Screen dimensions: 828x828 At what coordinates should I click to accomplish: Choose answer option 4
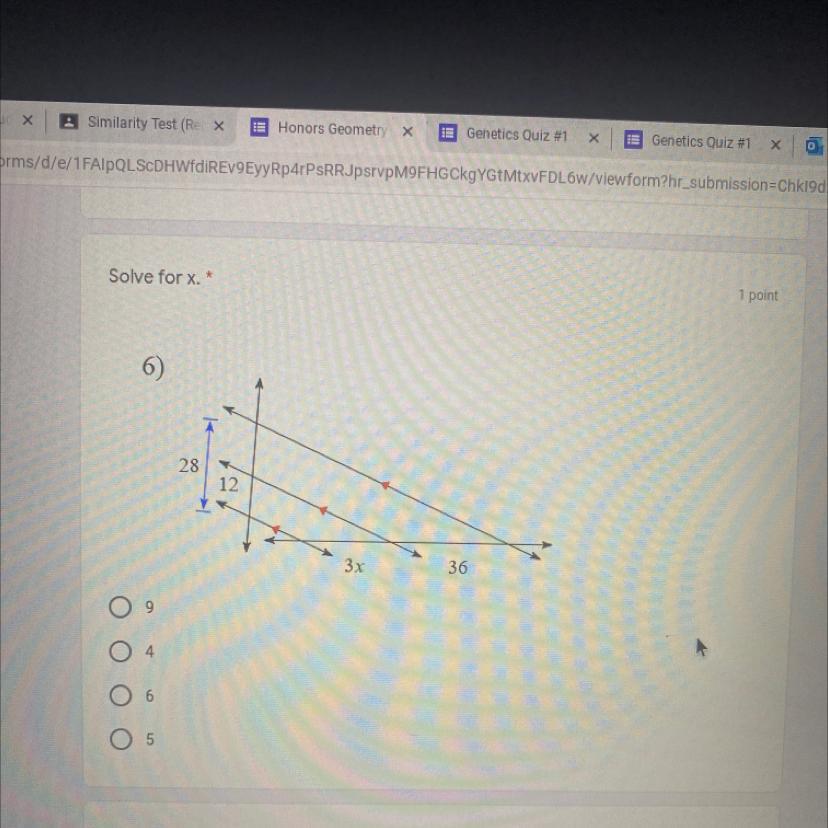(x=121, y=652)
